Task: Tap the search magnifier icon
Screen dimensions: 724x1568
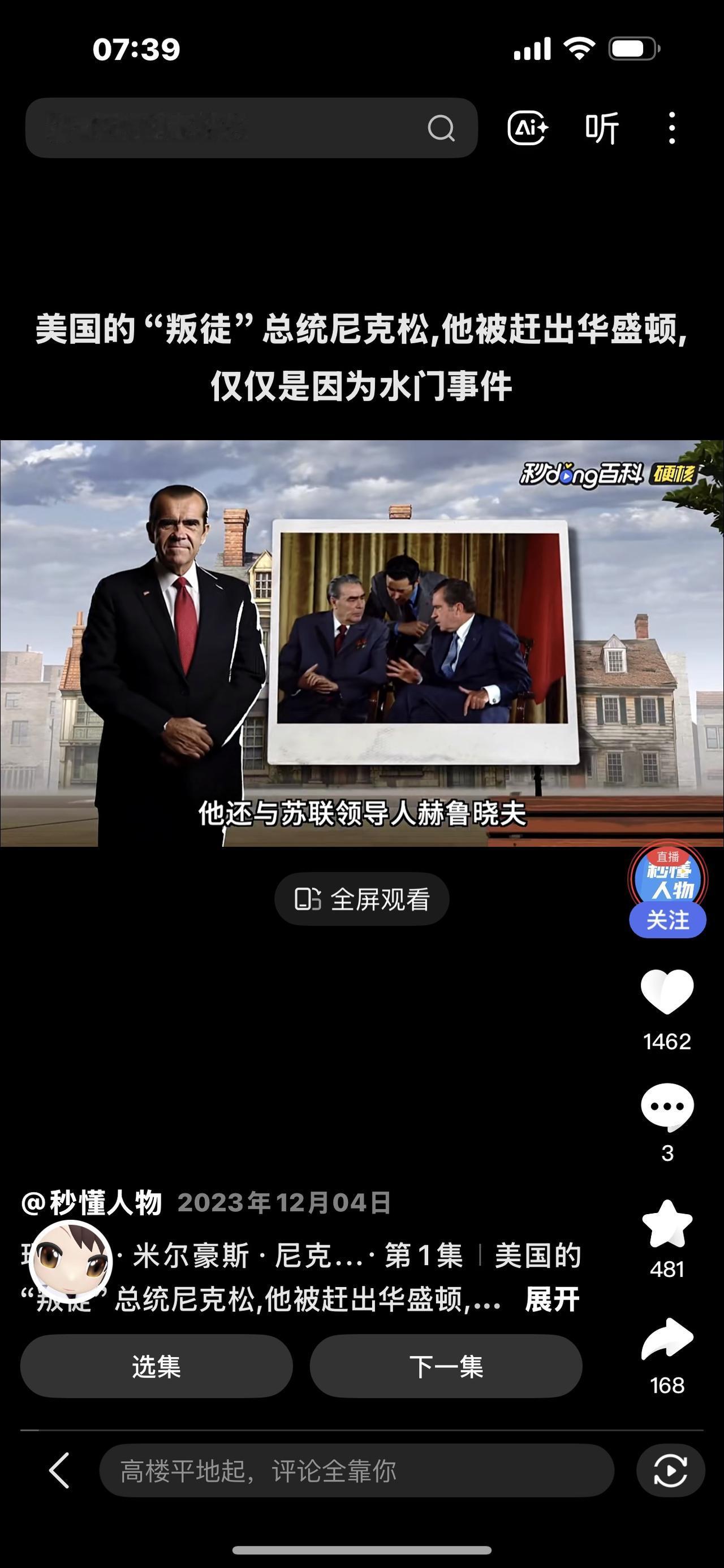Action: [x=443, y=129]
